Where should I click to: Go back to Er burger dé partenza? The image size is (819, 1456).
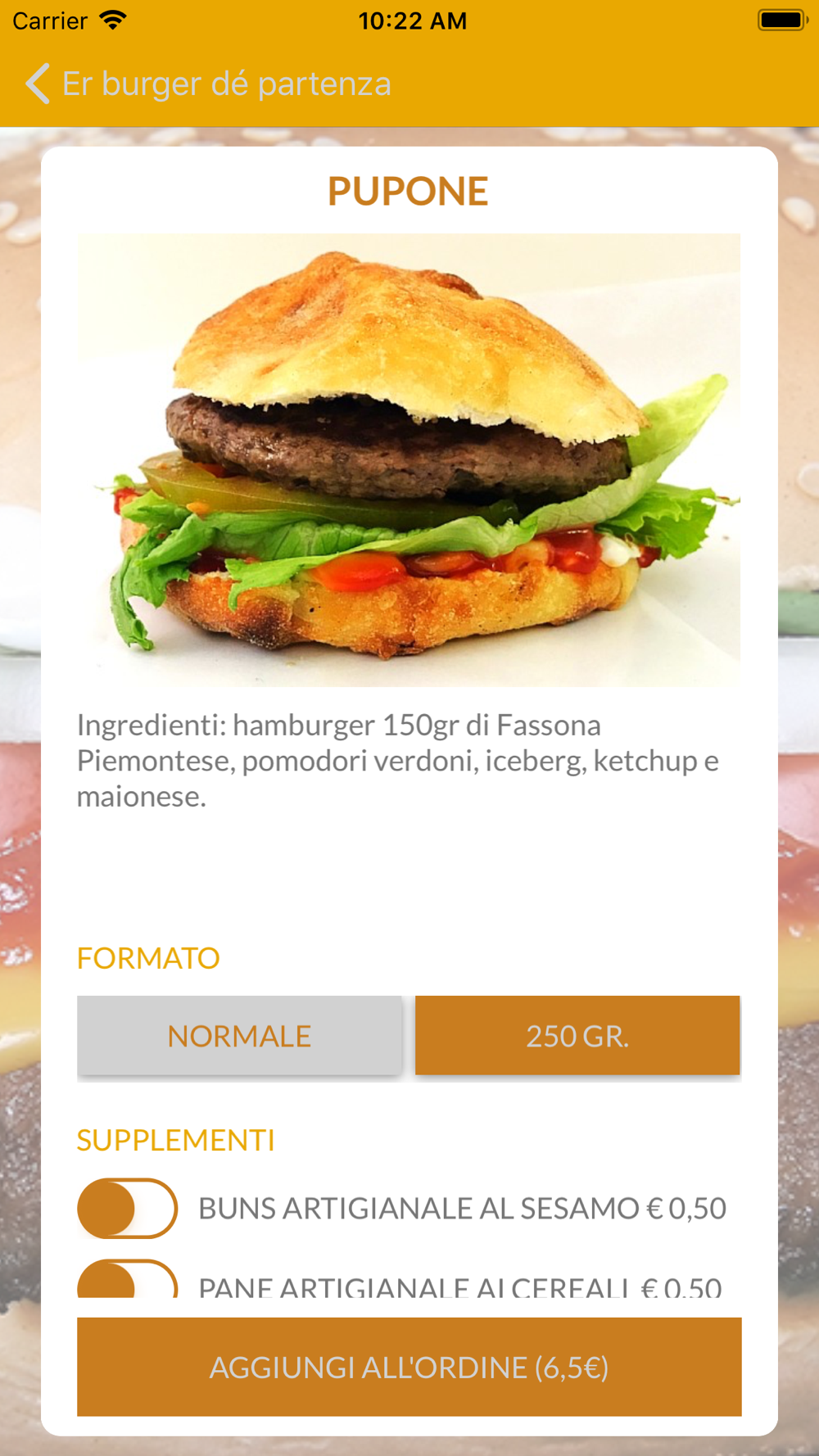pyautogui.click(x=207, y=84)
